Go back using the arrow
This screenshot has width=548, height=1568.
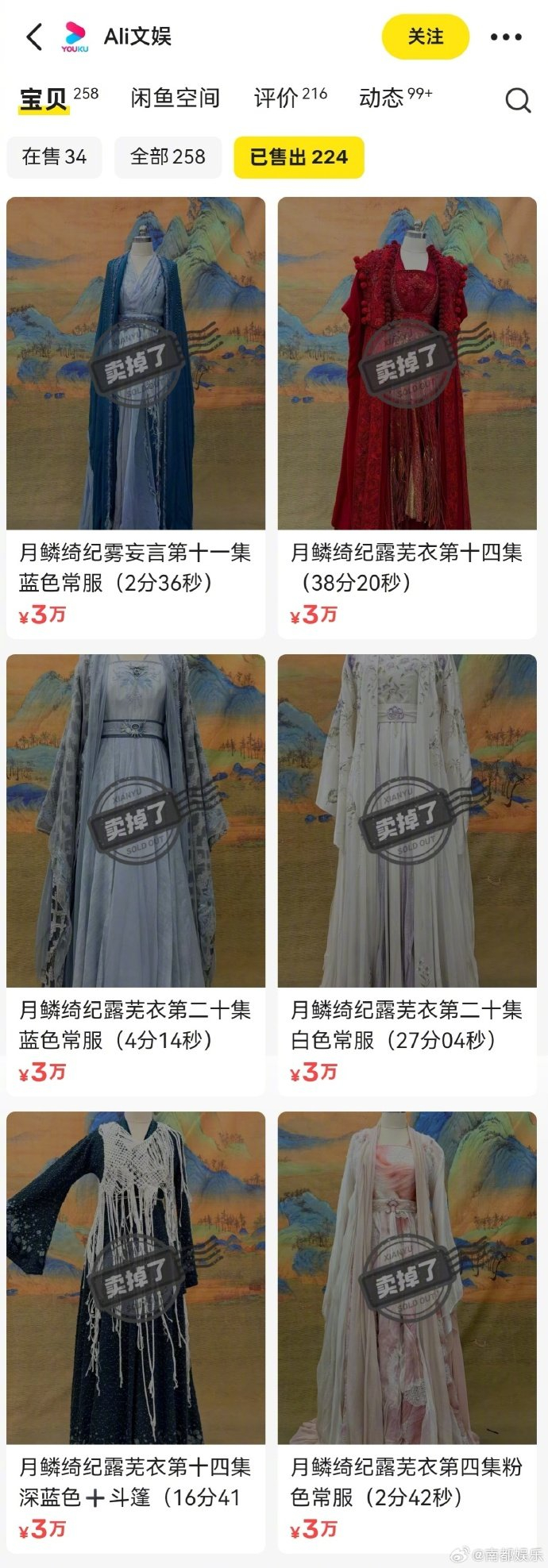click(34, 37)
